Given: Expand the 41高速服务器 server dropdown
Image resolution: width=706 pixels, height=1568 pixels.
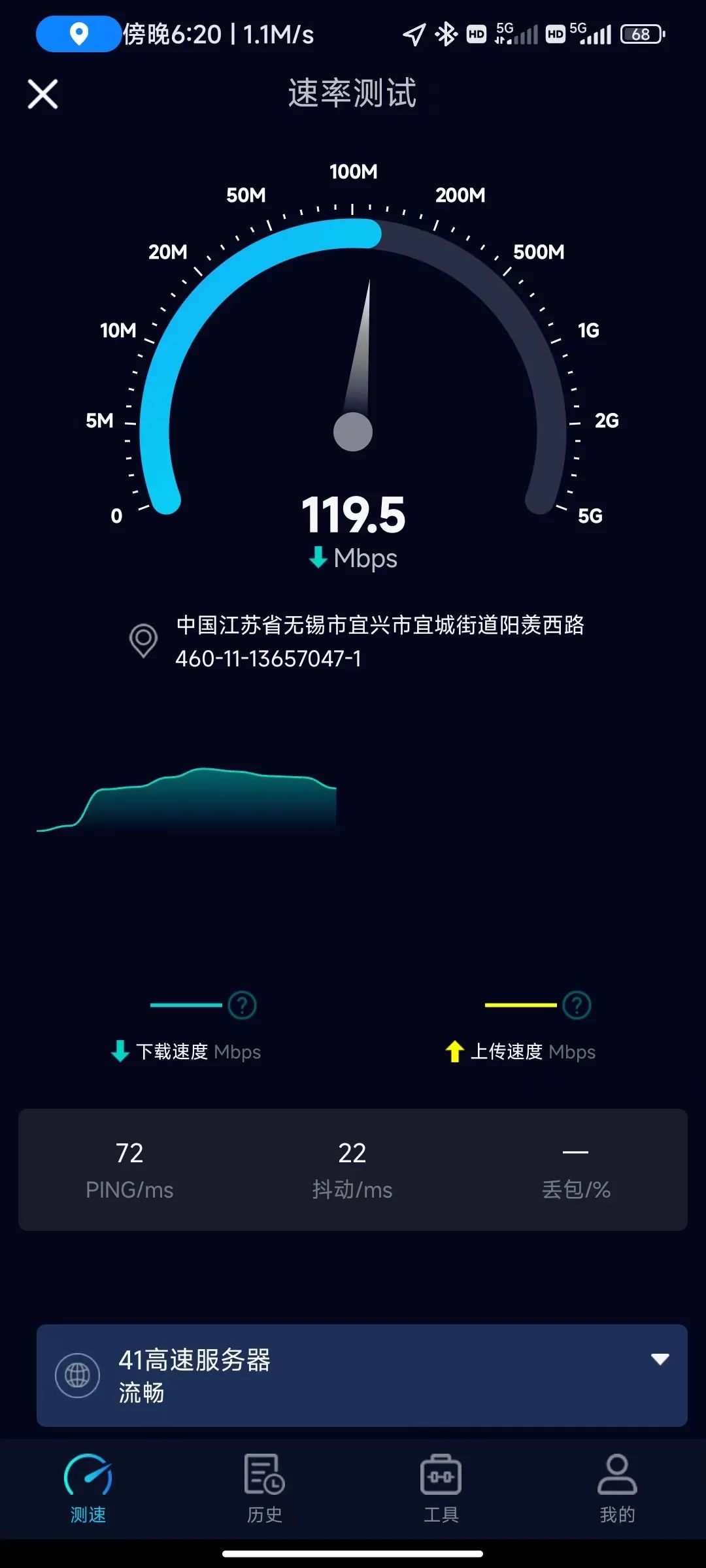Looking at the screenshot, I should click(x=660, y=1359).
